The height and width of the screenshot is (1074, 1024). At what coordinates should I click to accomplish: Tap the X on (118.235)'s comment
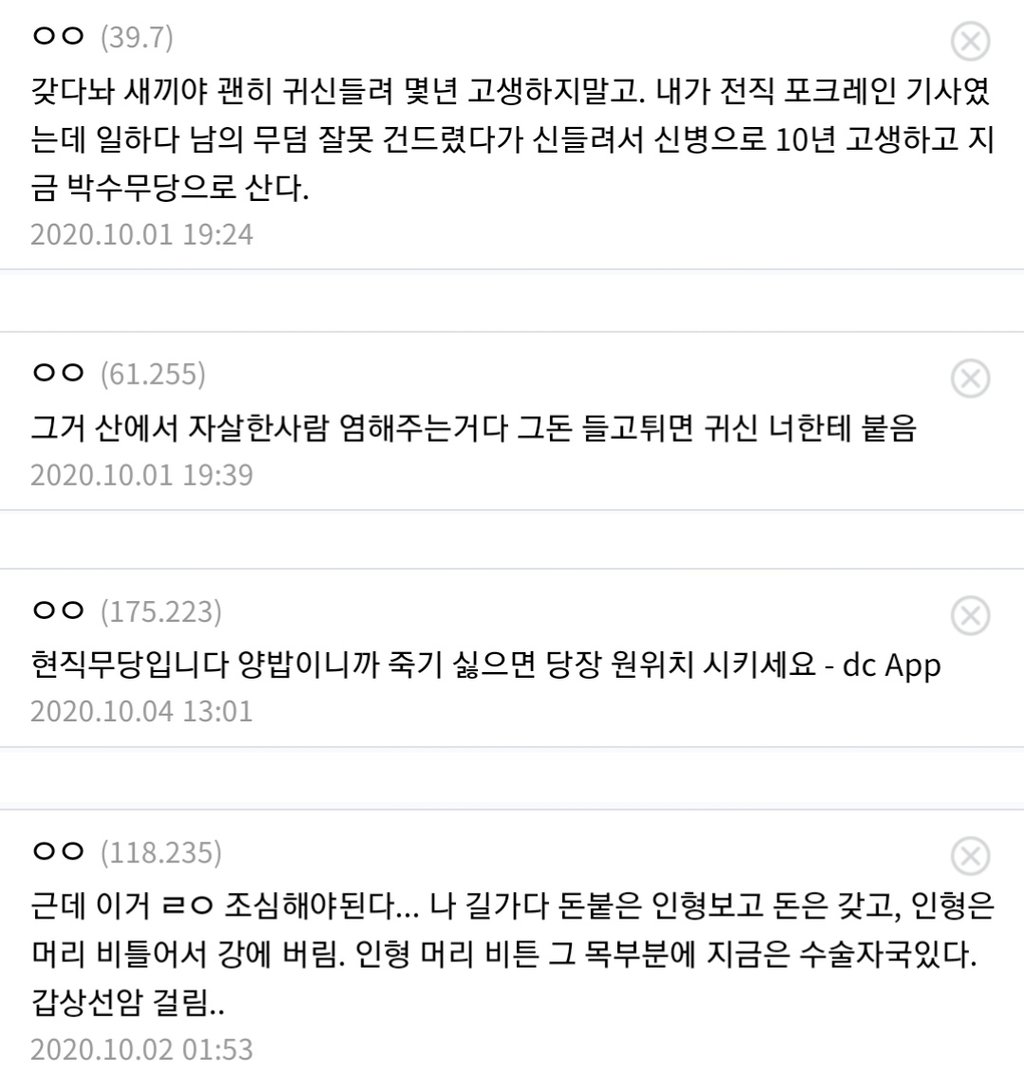point(968,857)
